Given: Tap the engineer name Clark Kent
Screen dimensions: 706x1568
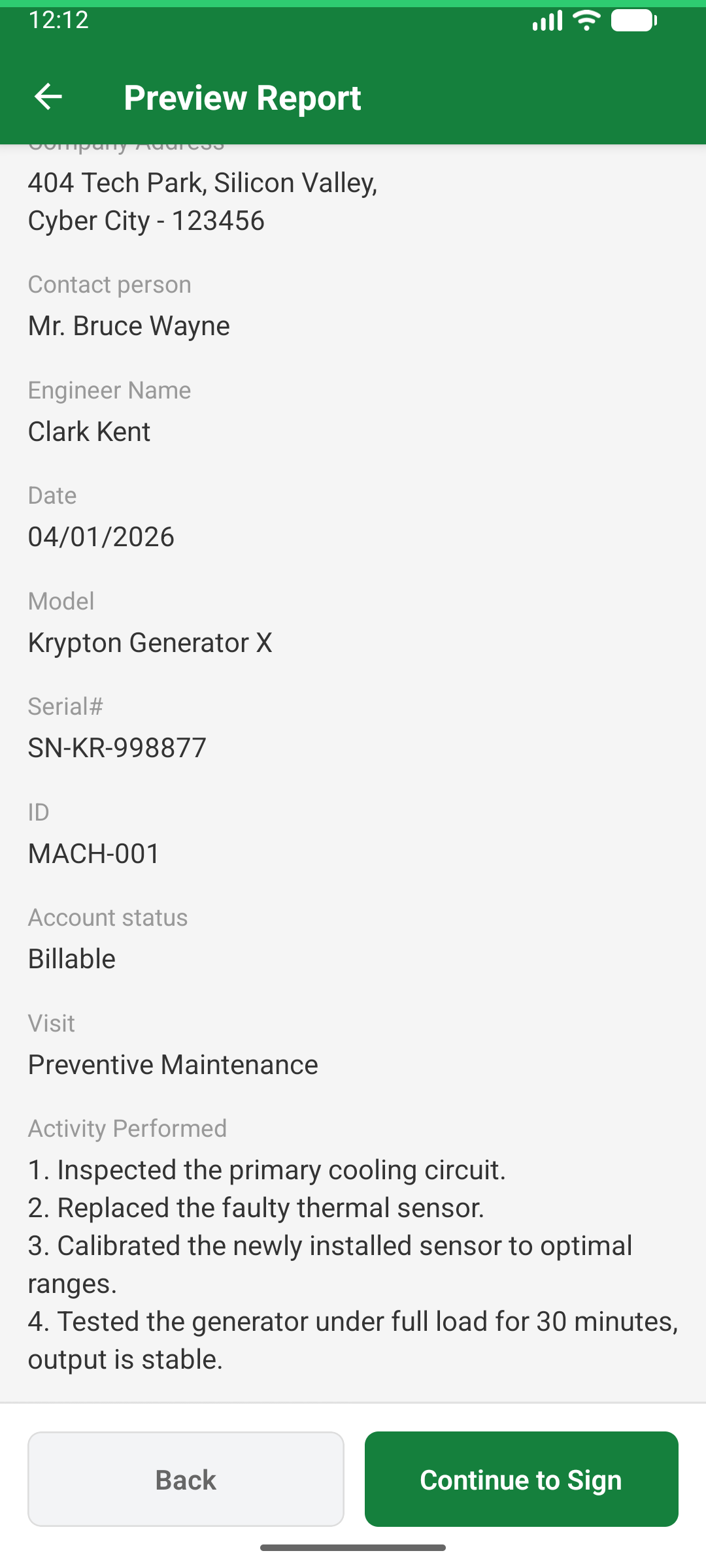Looking at the screenshot, I should [89, 431].
